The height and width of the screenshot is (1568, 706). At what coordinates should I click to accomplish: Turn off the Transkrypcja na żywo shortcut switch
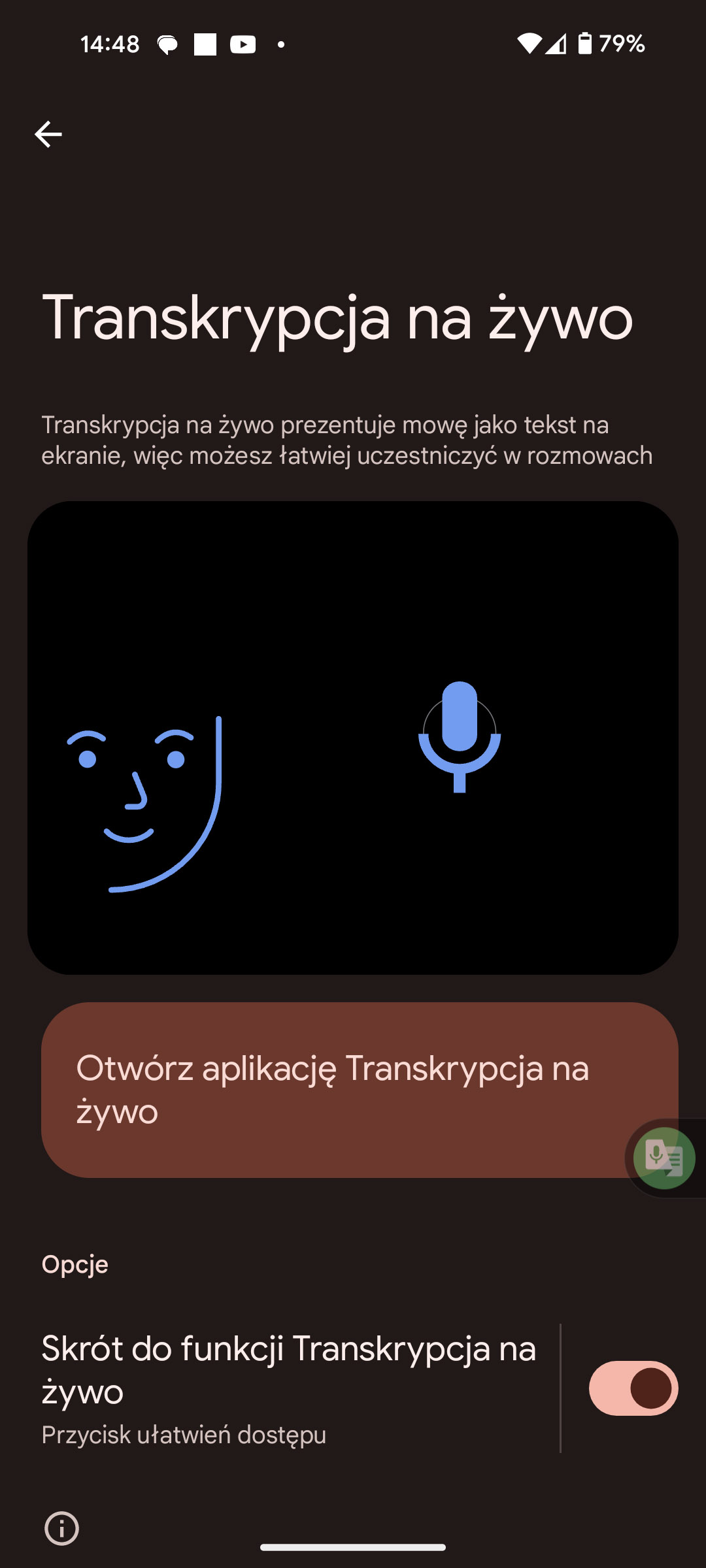pyautogui.click(x=633, y=1388)
